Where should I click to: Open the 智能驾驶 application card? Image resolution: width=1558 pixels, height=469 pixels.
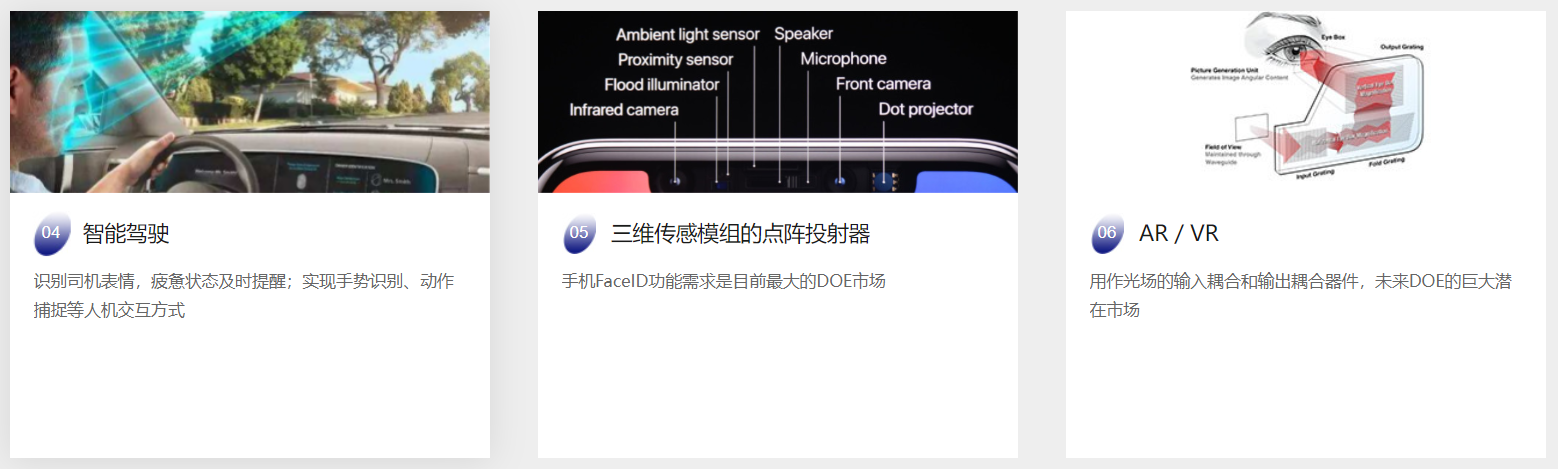(126, 234)
